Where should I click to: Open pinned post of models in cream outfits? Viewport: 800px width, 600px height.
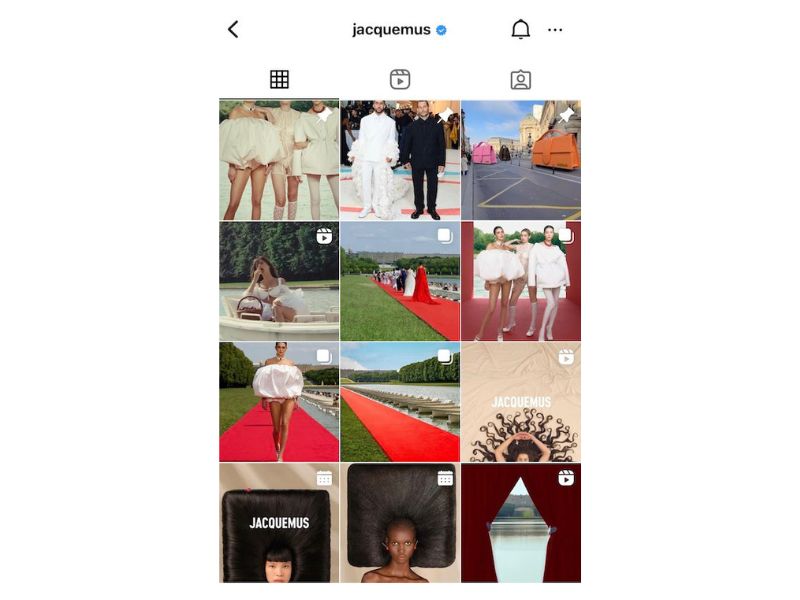pos(279,160)
